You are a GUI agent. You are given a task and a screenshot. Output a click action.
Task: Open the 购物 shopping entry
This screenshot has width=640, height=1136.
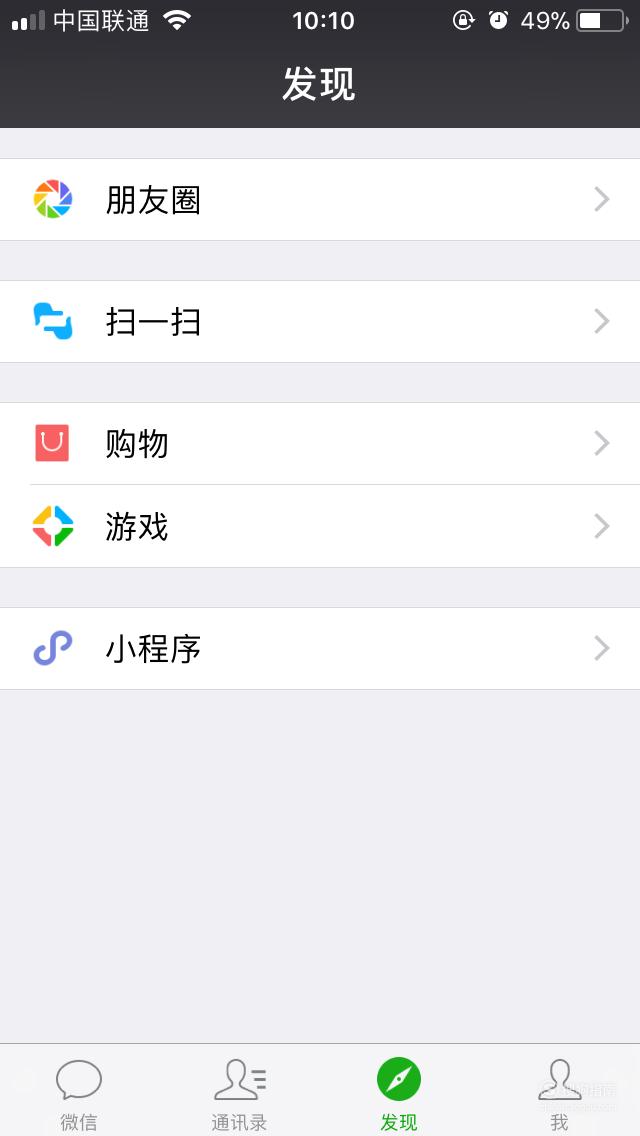tap(320, 443)
